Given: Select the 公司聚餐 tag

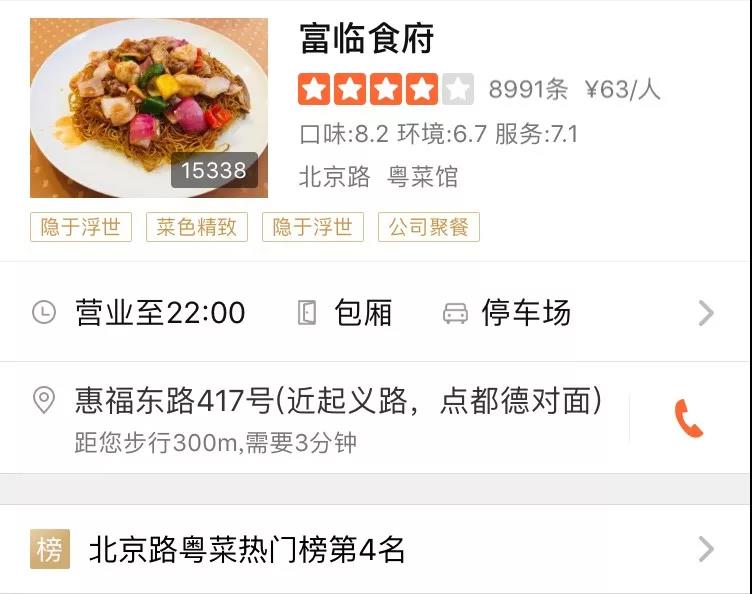Looking at the screenshot, I should (428, 227).
